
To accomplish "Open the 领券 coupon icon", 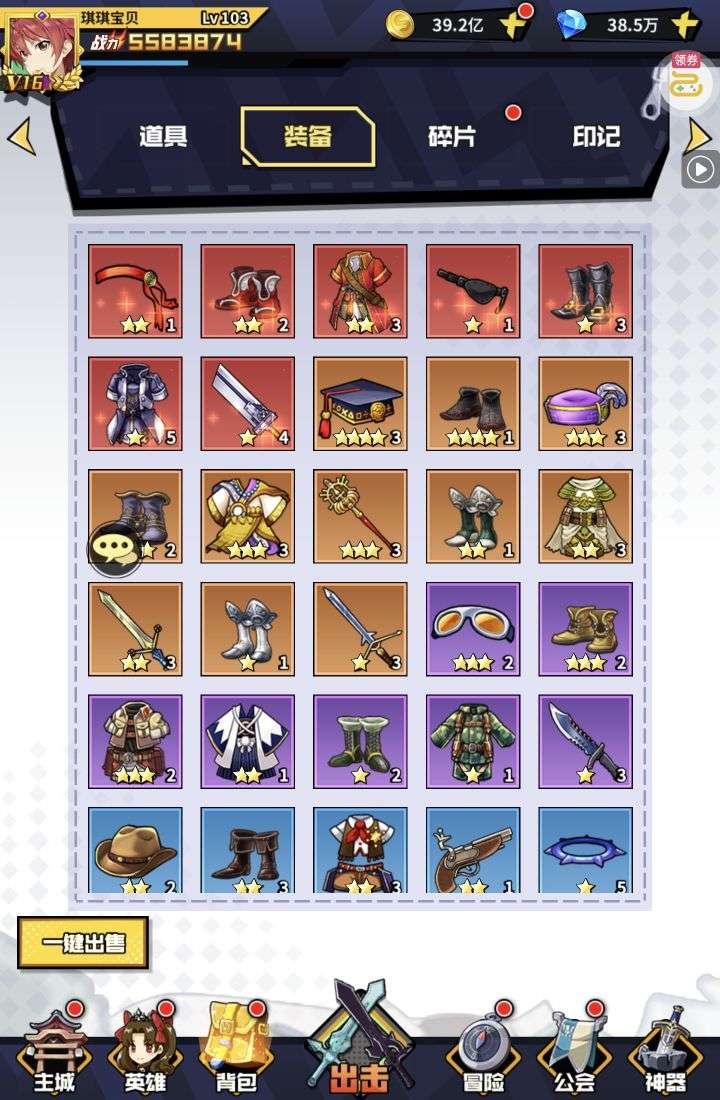I will point(685,82).
